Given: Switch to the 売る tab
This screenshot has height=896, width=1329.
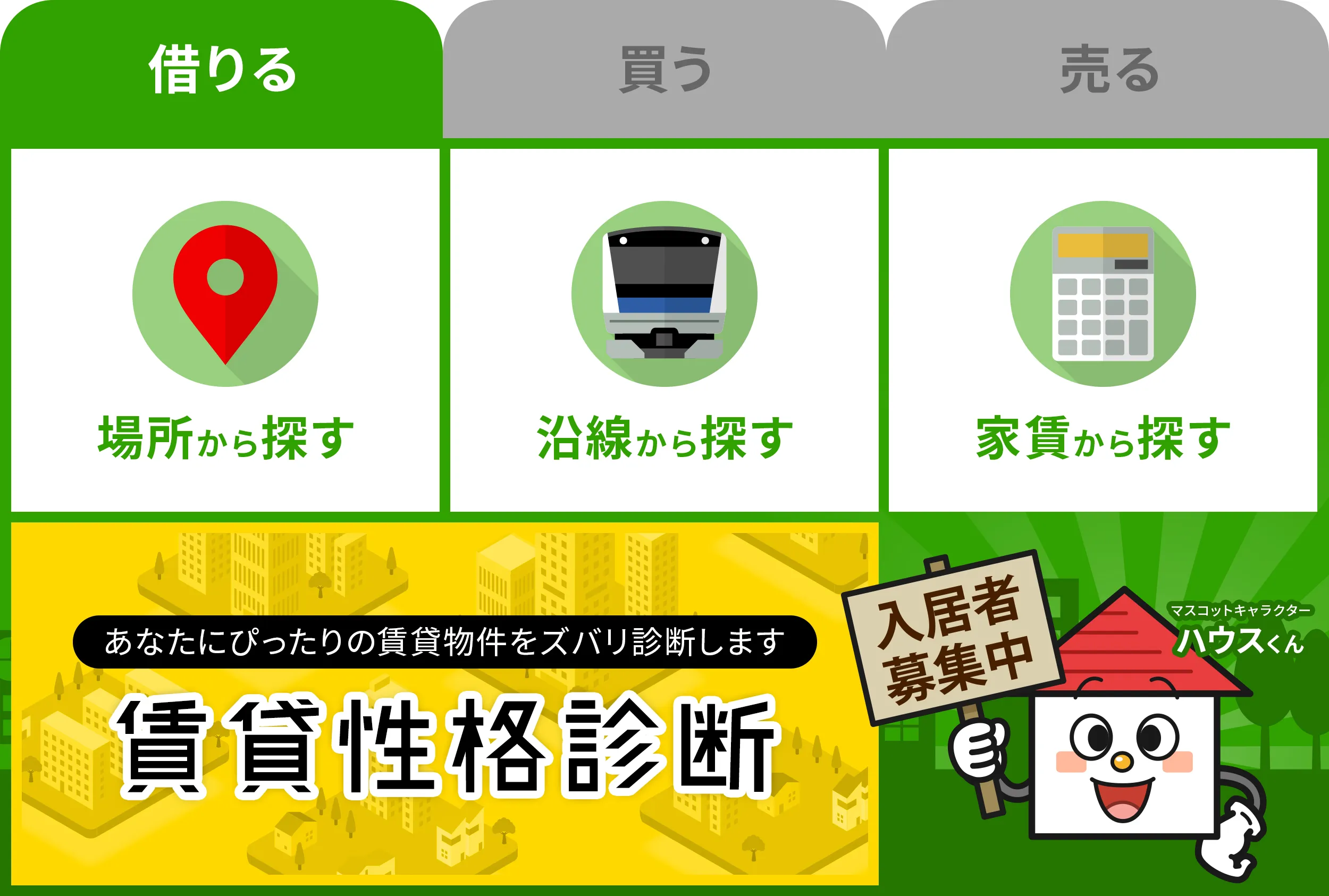Looking at the screenshot, I should 1108,70.
